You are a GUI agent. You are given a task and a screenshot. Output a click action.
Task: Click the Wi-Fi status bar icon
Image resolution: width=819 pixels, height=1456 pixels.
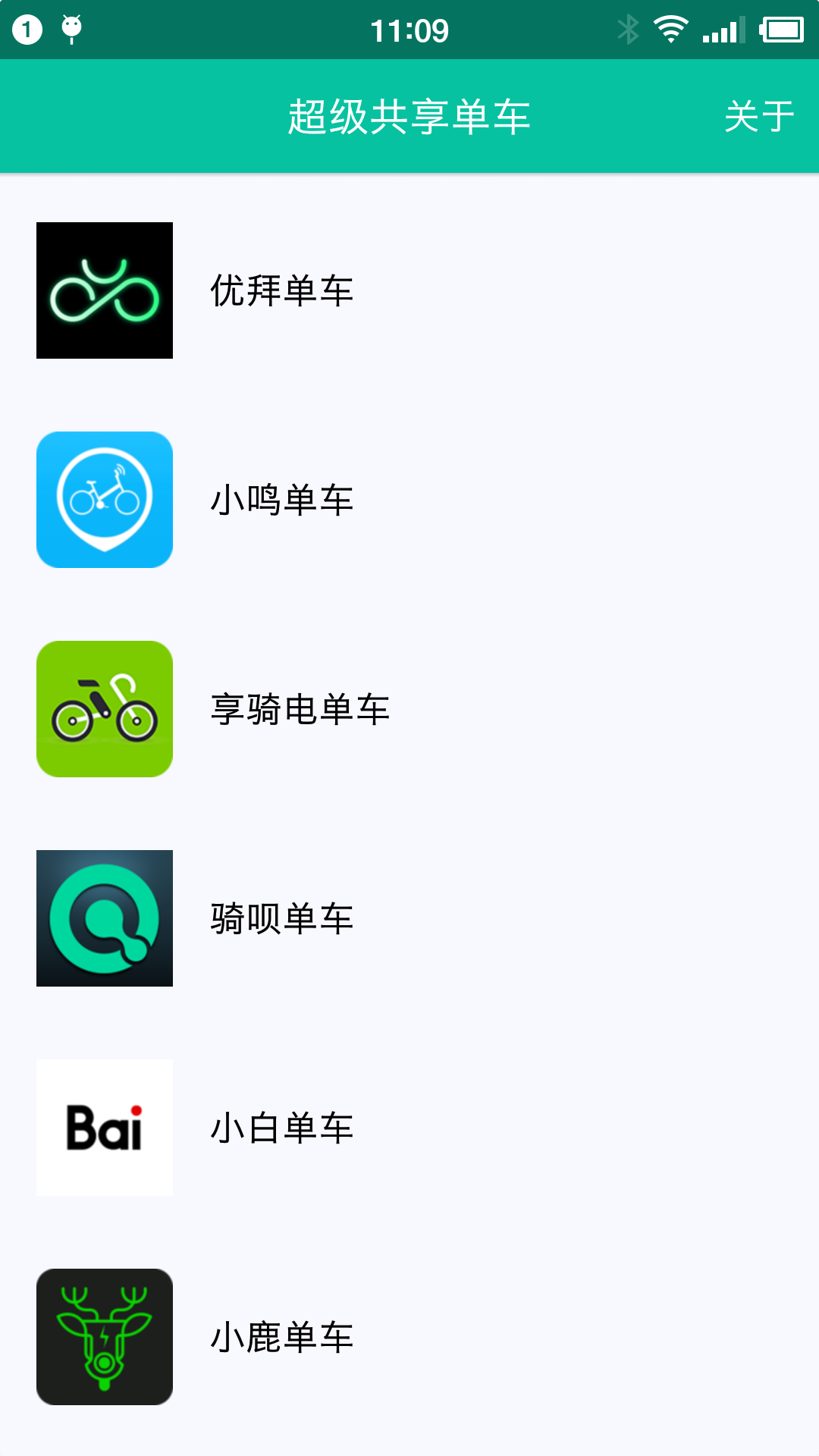tap(670, 29)
